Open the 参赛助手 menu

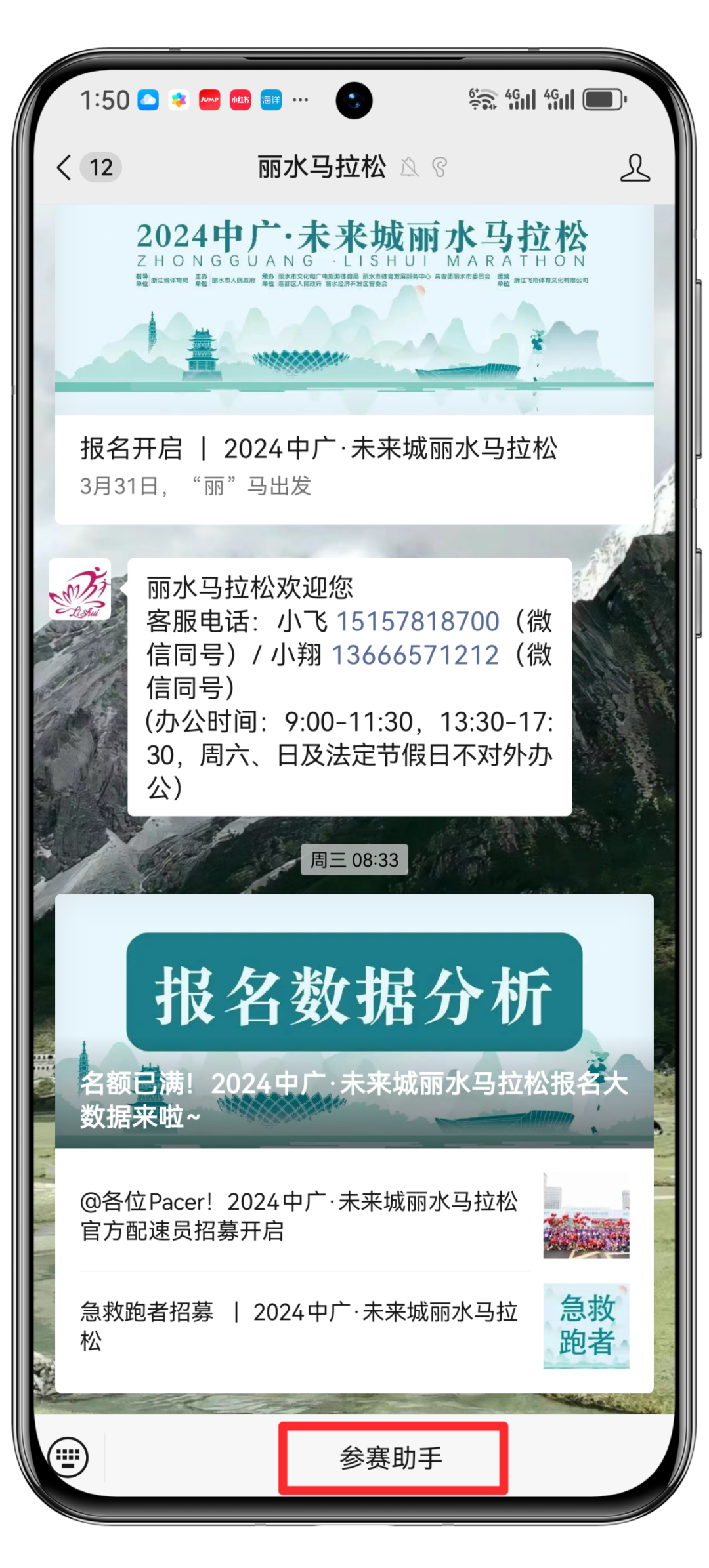tap(392, 1458)
